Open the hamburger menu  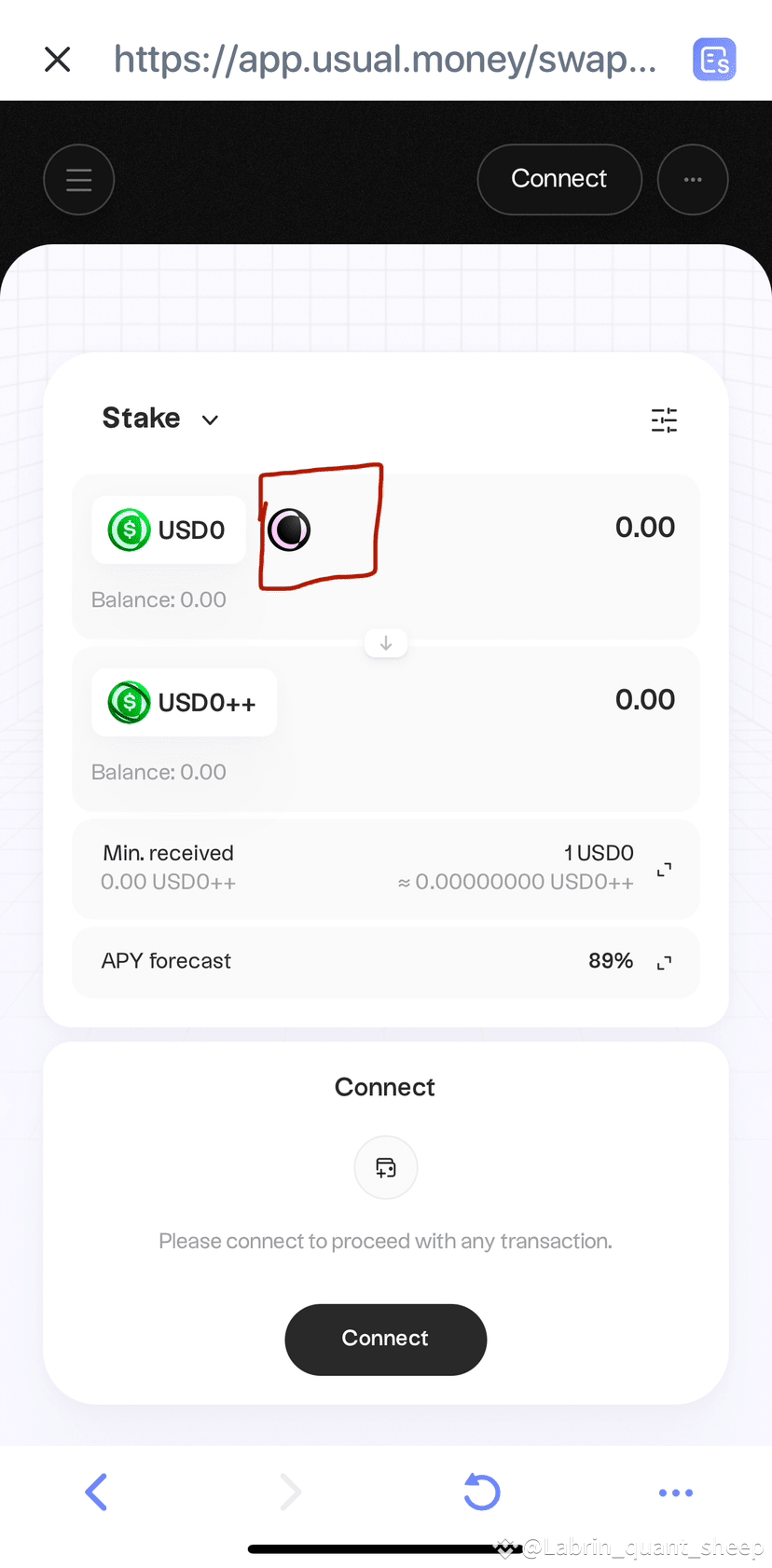tap(79, 180)
